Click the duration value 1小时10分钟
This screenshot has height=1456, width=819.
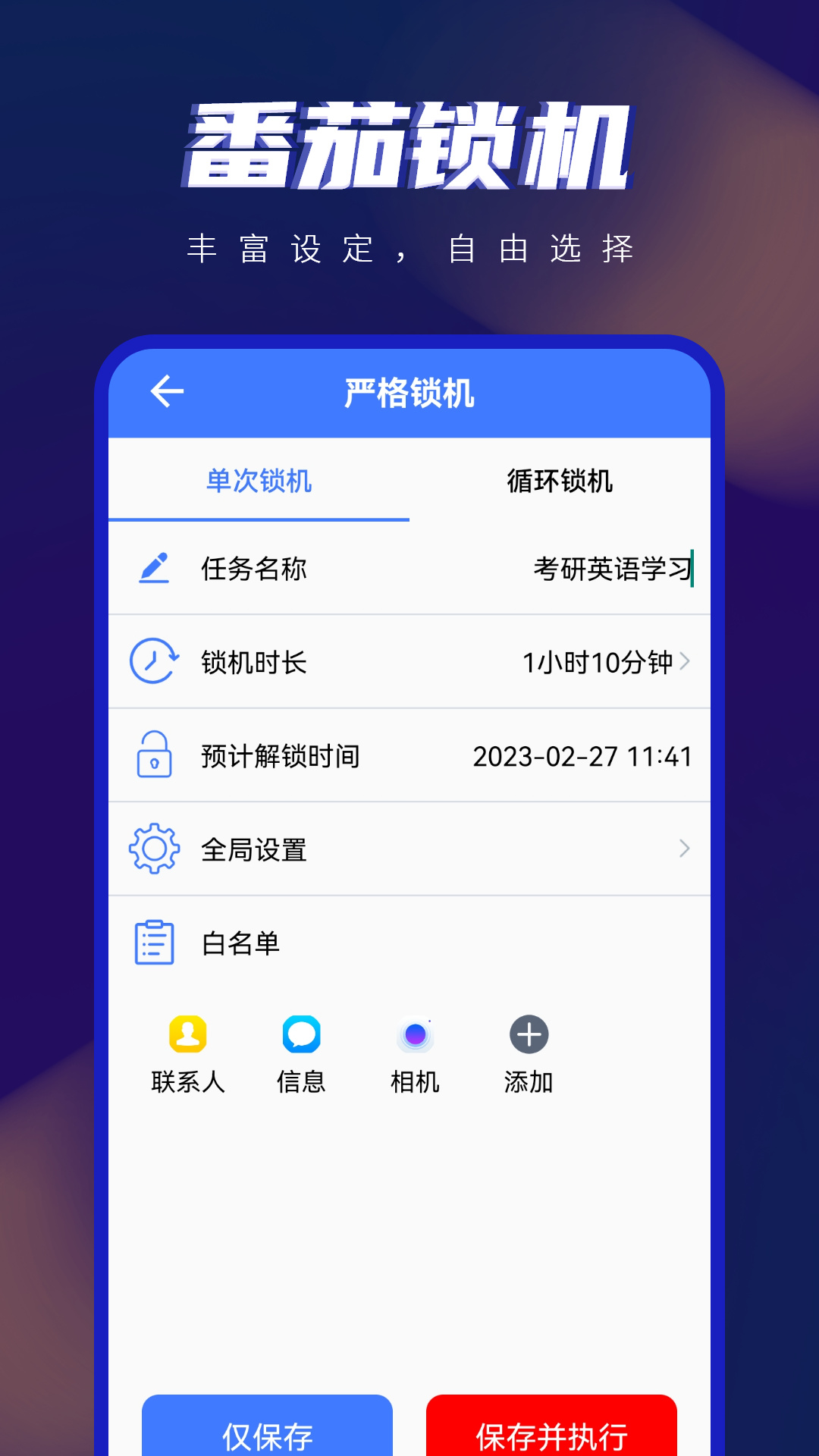tap(599, 662)
